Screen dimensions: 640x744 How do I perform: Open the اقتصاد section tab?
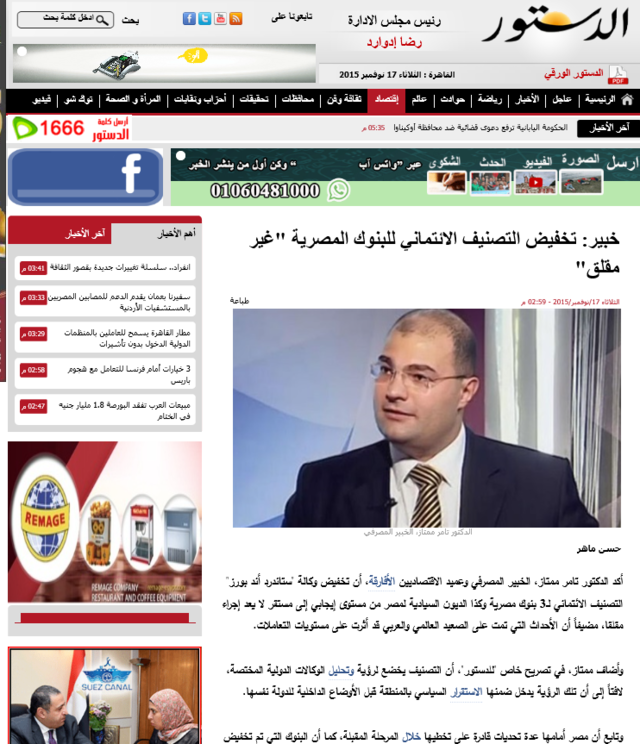[386, 100]
